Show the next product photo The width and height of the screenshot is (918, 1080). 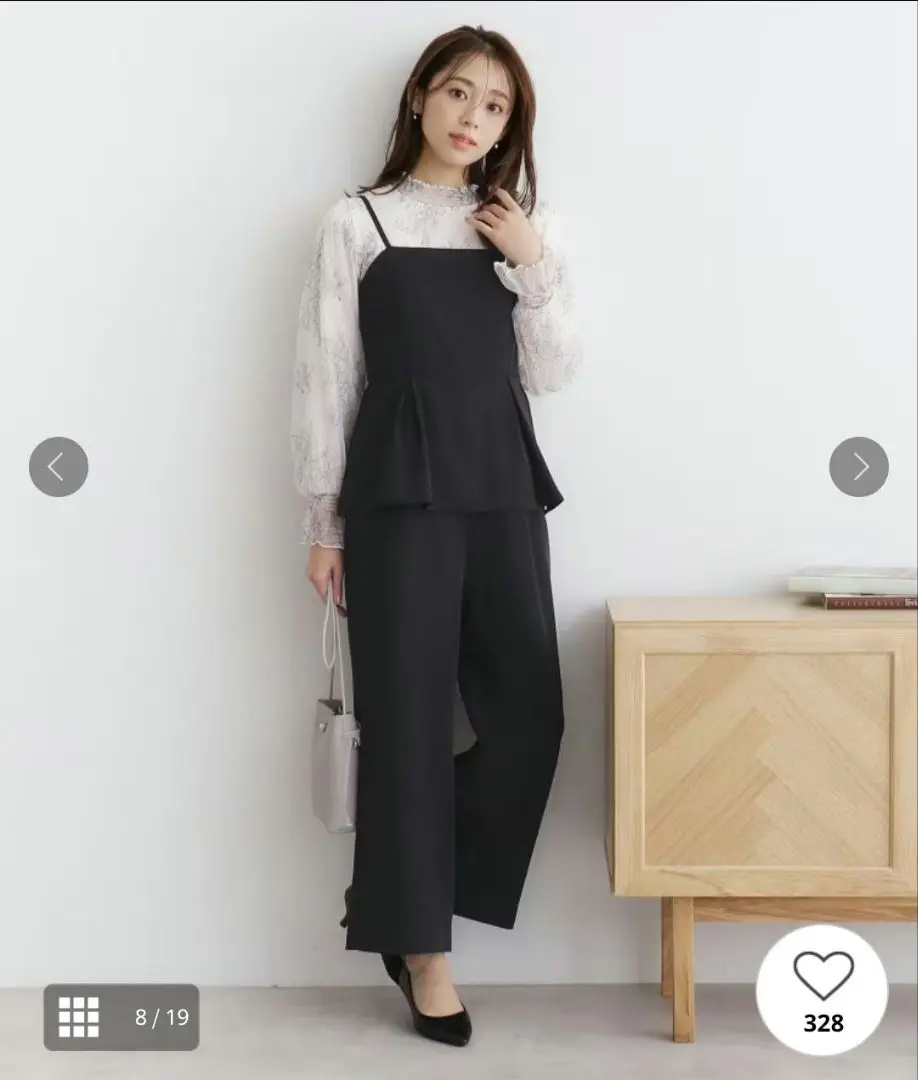click(x=858, y=467)
